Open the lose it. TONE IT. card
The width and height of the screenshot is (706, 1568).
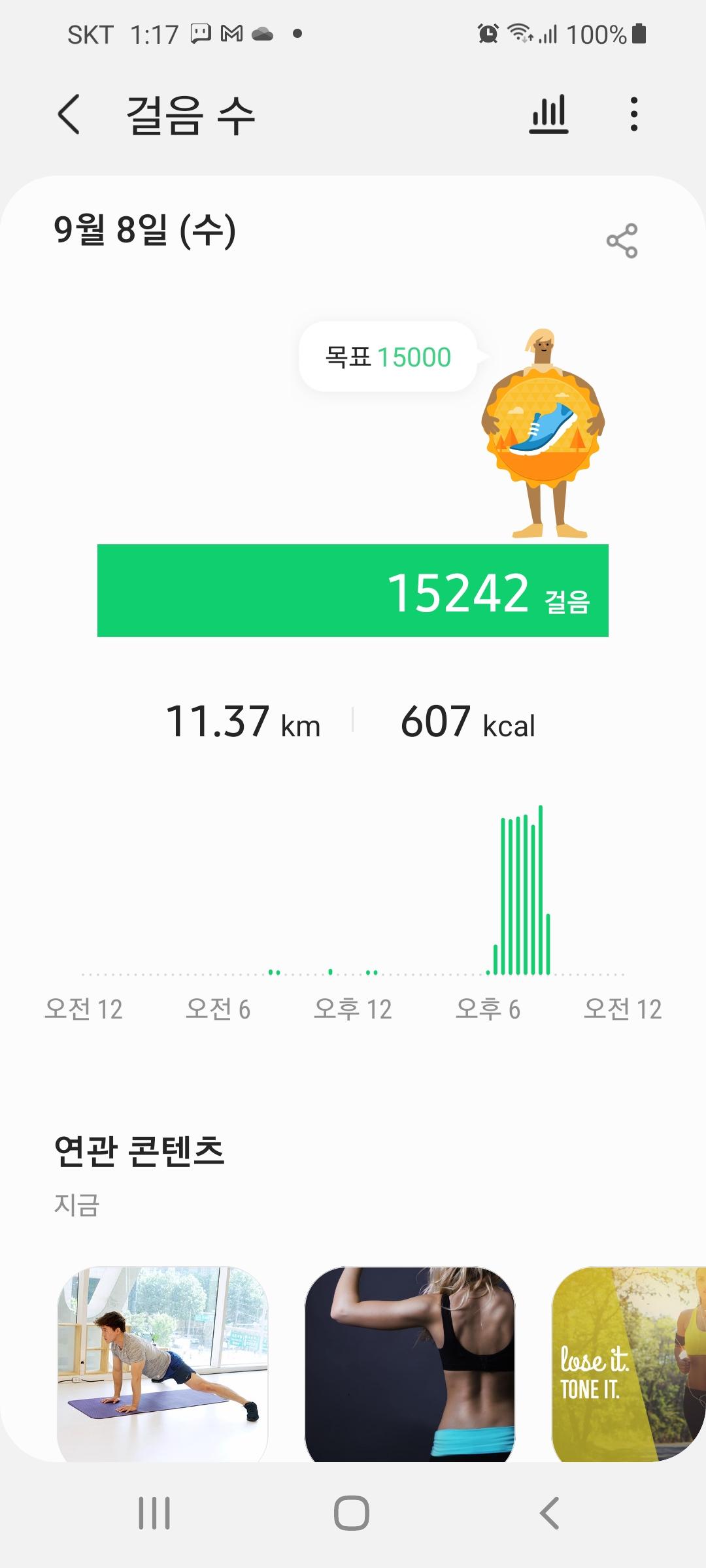[x=628, y=1363]
